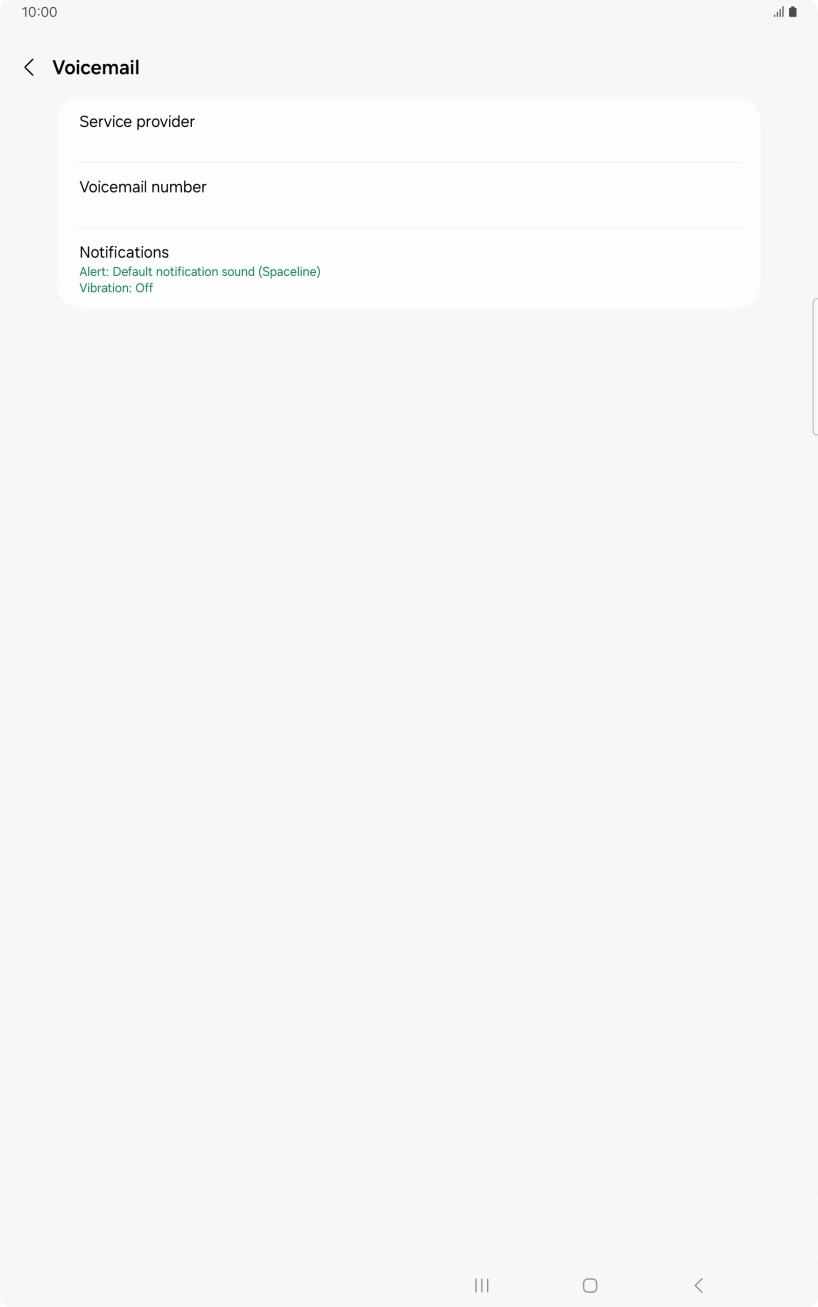Tap the system back button
This screenshot has height=1307, width=818.
pos(698,1285)
